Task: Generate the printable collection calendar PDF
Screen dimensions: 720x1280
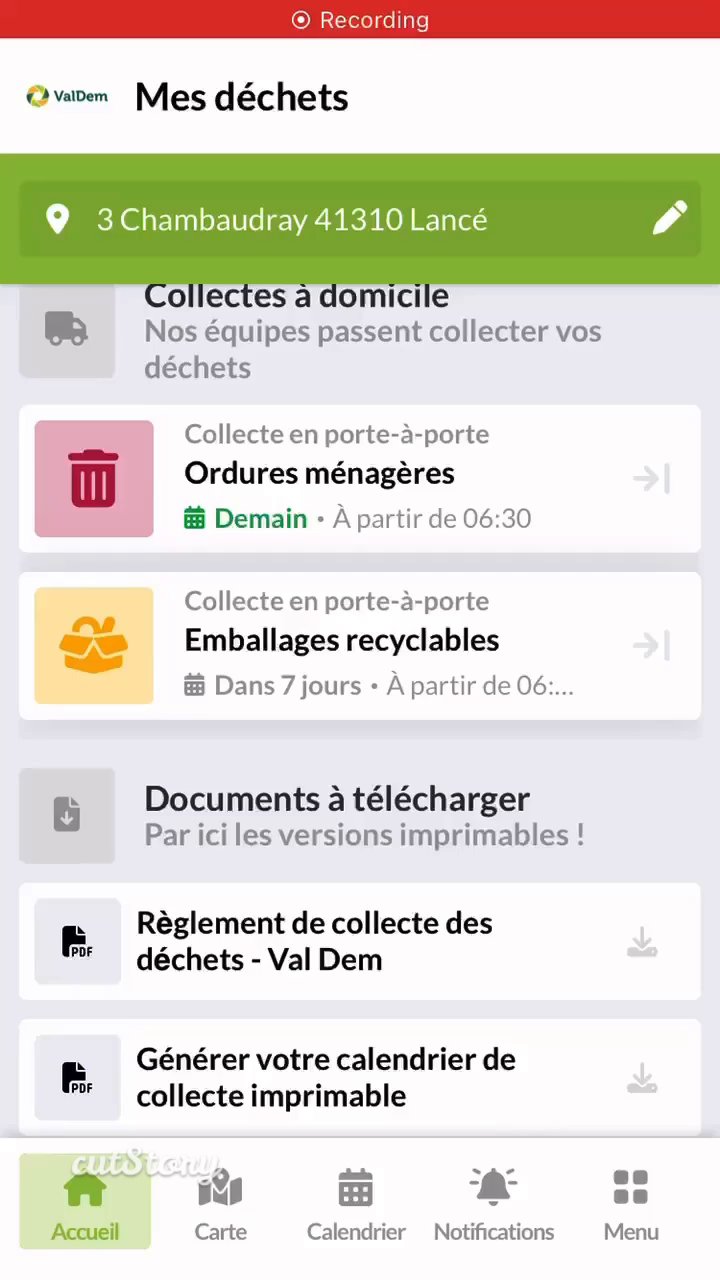Action: tap(641, 1078)
